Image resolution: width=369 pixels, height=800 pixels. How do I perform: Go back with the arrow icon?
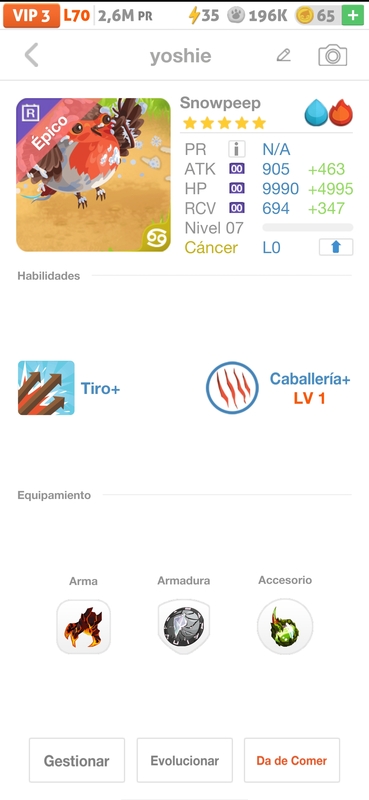click(x=32, y=55)
